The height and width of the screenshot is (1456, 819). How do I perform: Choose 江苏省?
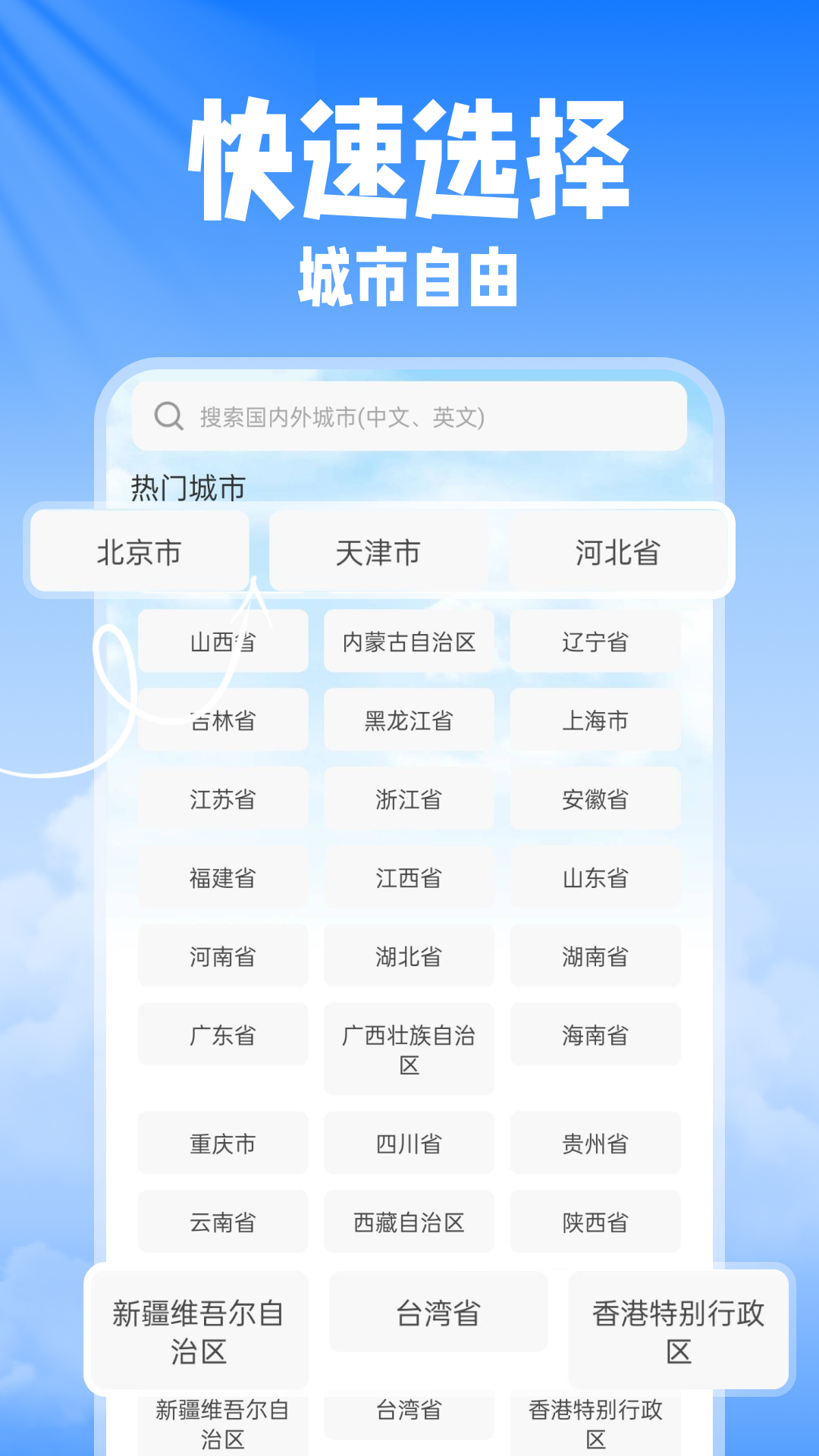[x=223, y=799]
